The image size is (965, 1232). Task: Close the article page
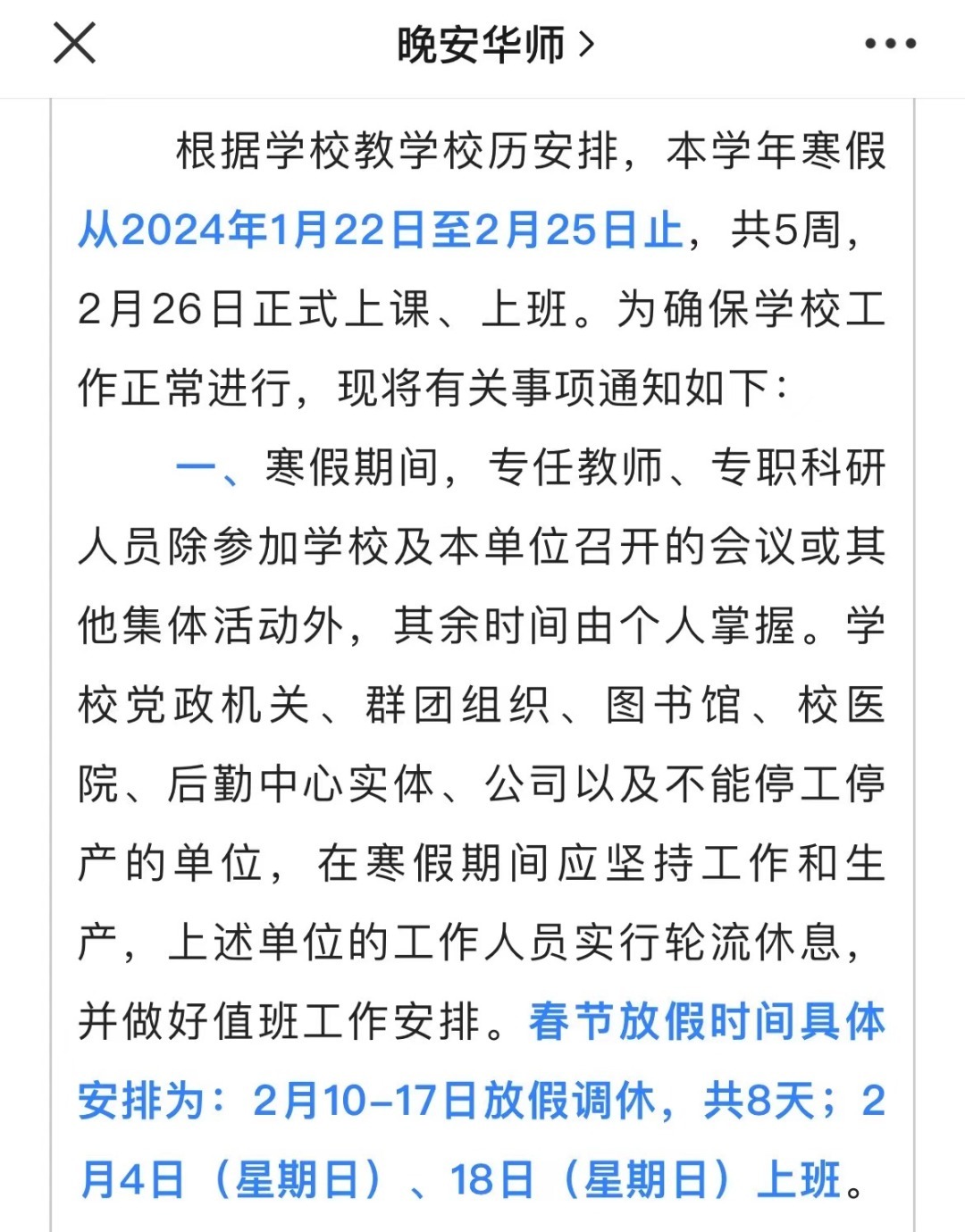coord(74,43)
